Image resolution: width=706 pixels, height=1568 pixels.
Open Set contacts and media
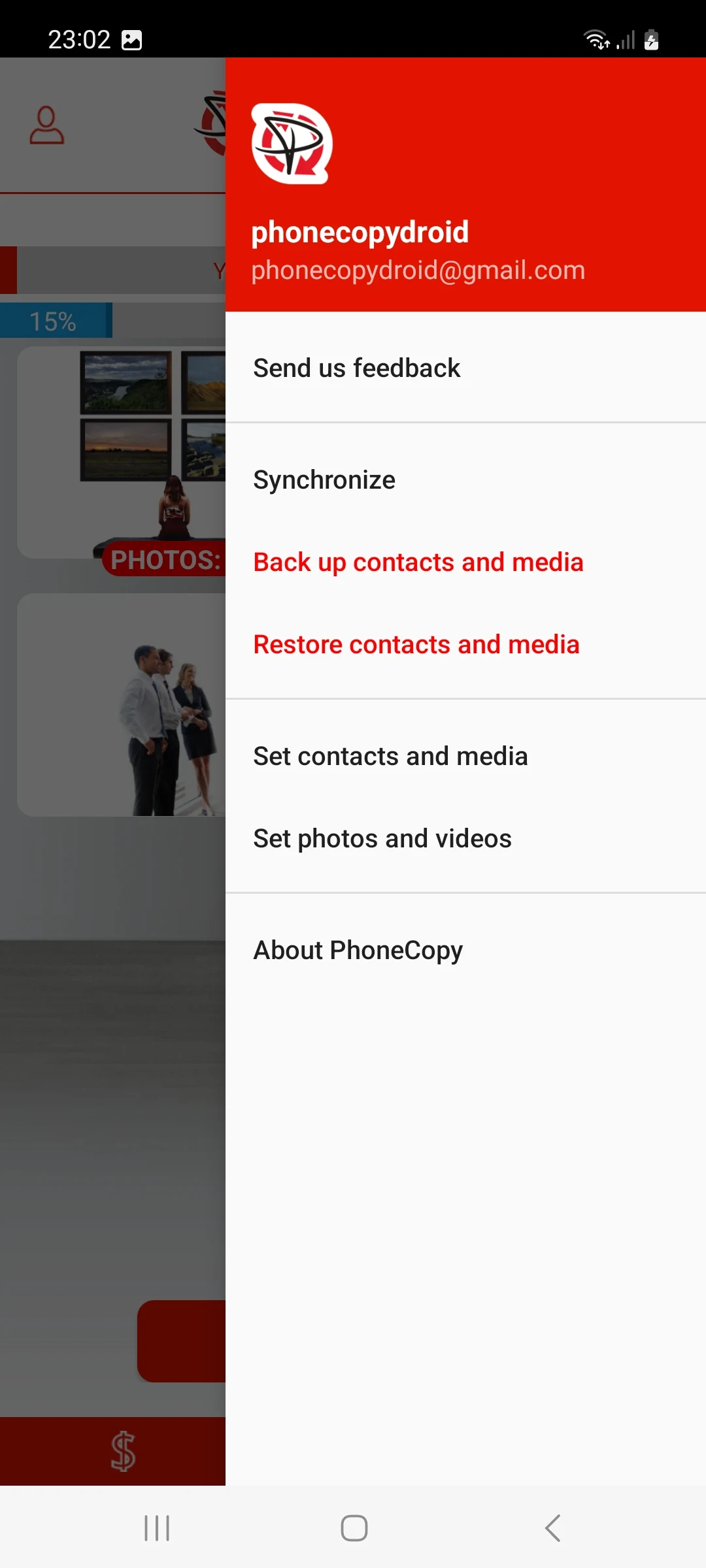pos(390,757)
